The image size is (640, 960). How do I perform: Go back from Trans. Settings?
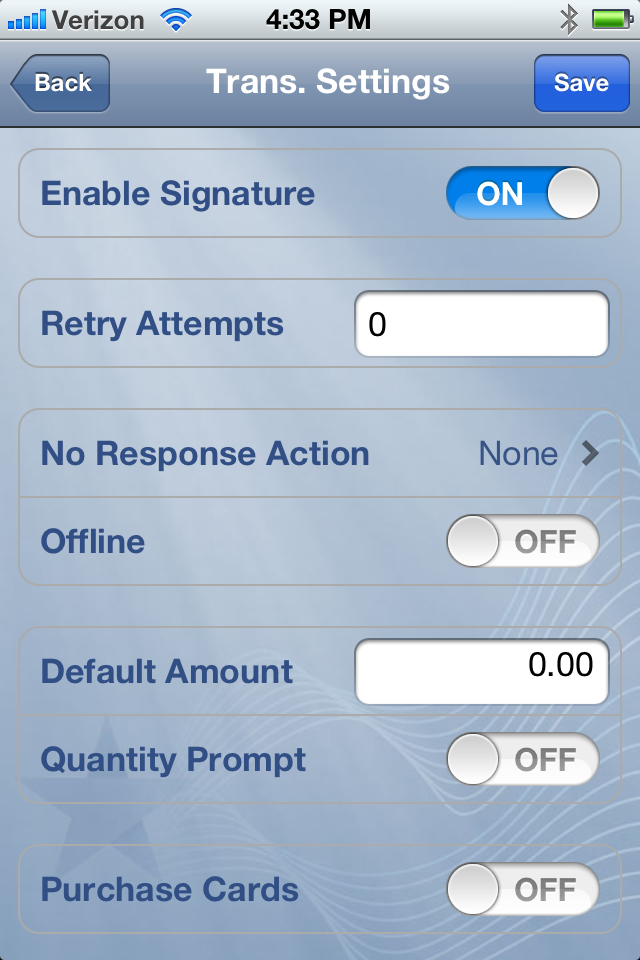click(61, 83)
